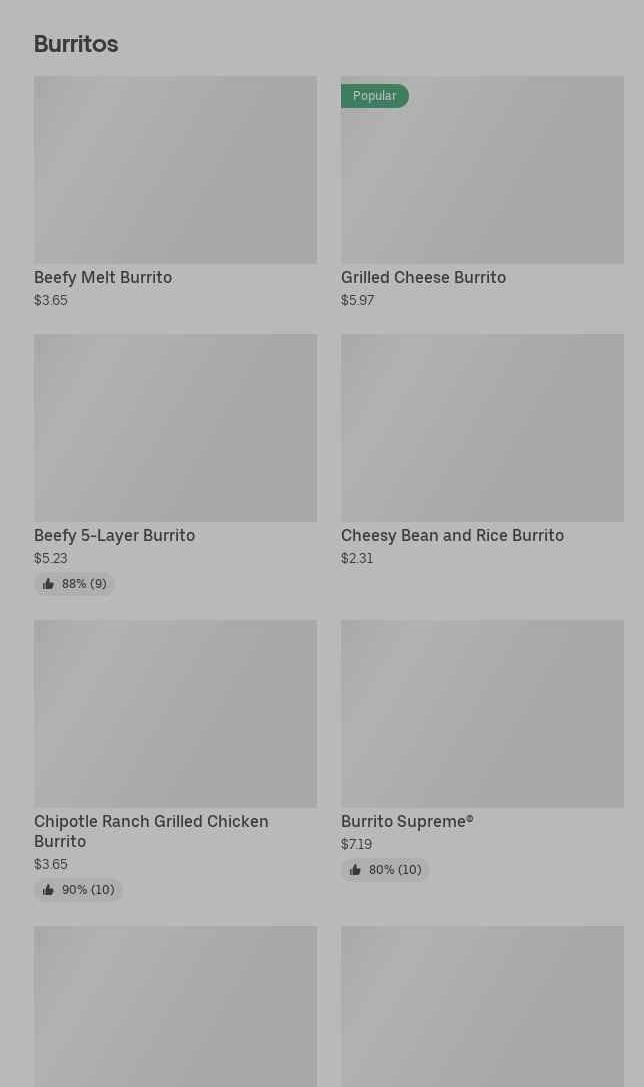The height and width of the screenshot is (1087, 644).
Task: Open the Beefy Melt Burrito item
Action: [175, 193]
